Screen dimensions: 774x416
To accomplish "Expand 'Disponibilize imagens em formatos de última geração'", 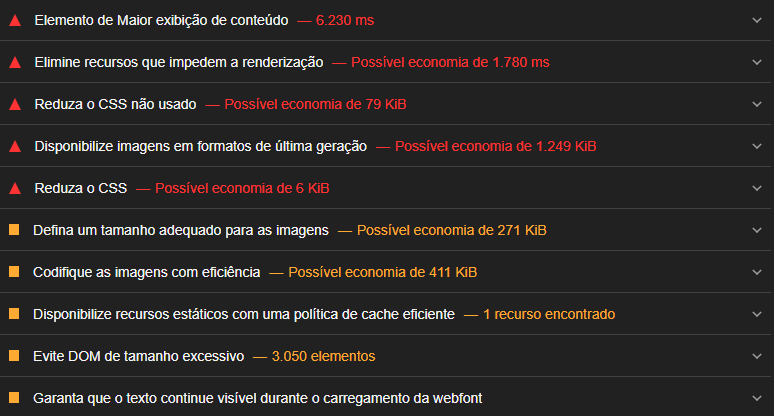I will coord(200,146).
